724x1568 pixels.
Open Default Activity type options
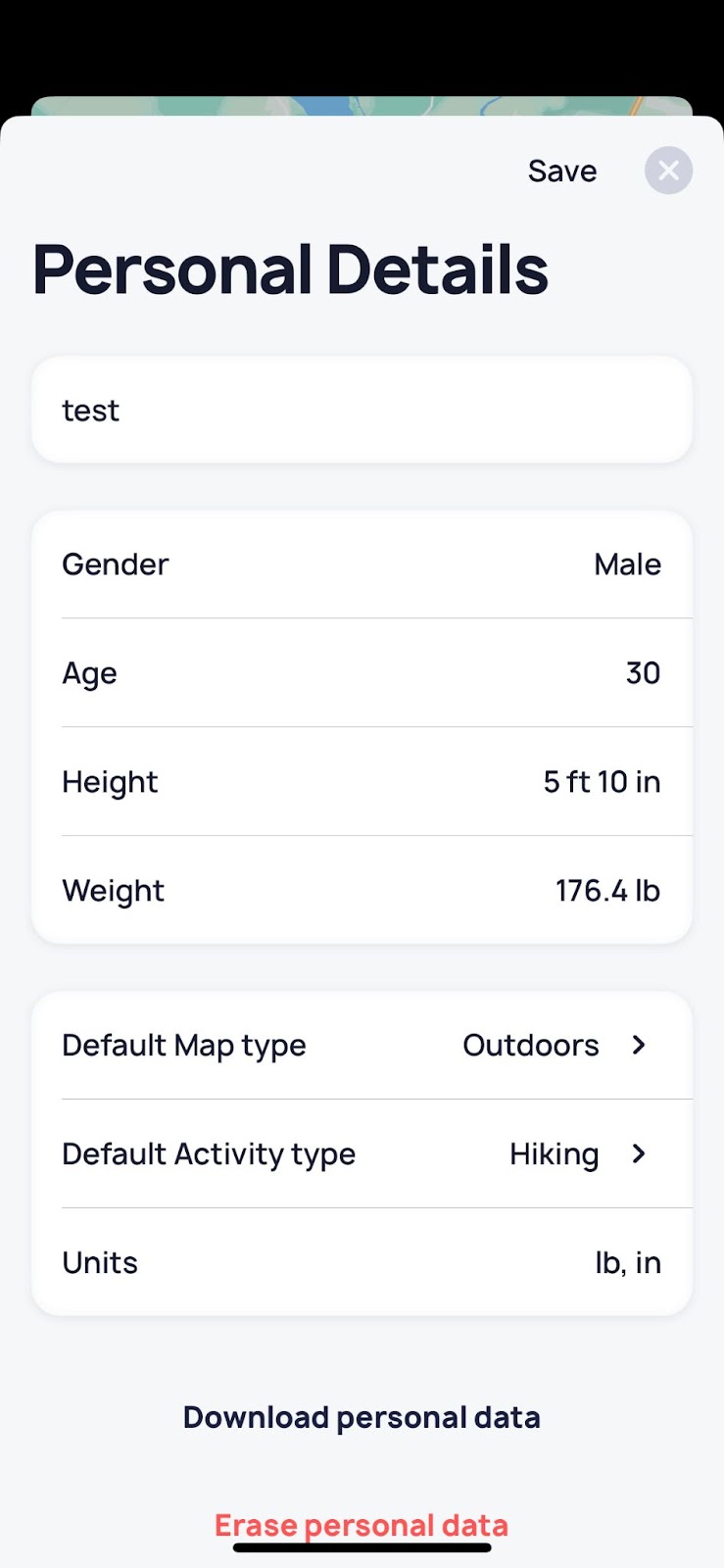pyautogui.click(x=362, y=1154)
